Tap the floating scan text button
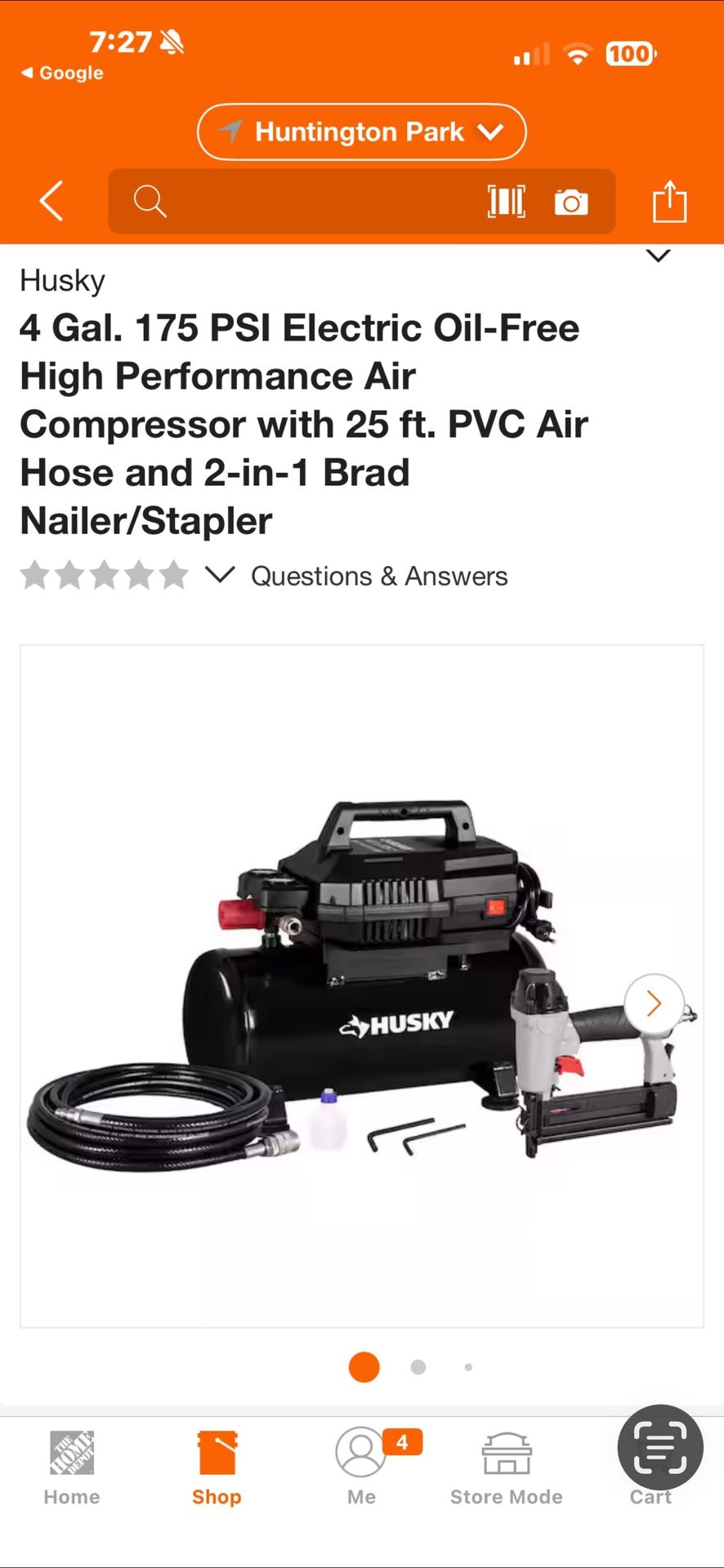The height and width of the screenshot is (1568, 724). coord(660,1447)
